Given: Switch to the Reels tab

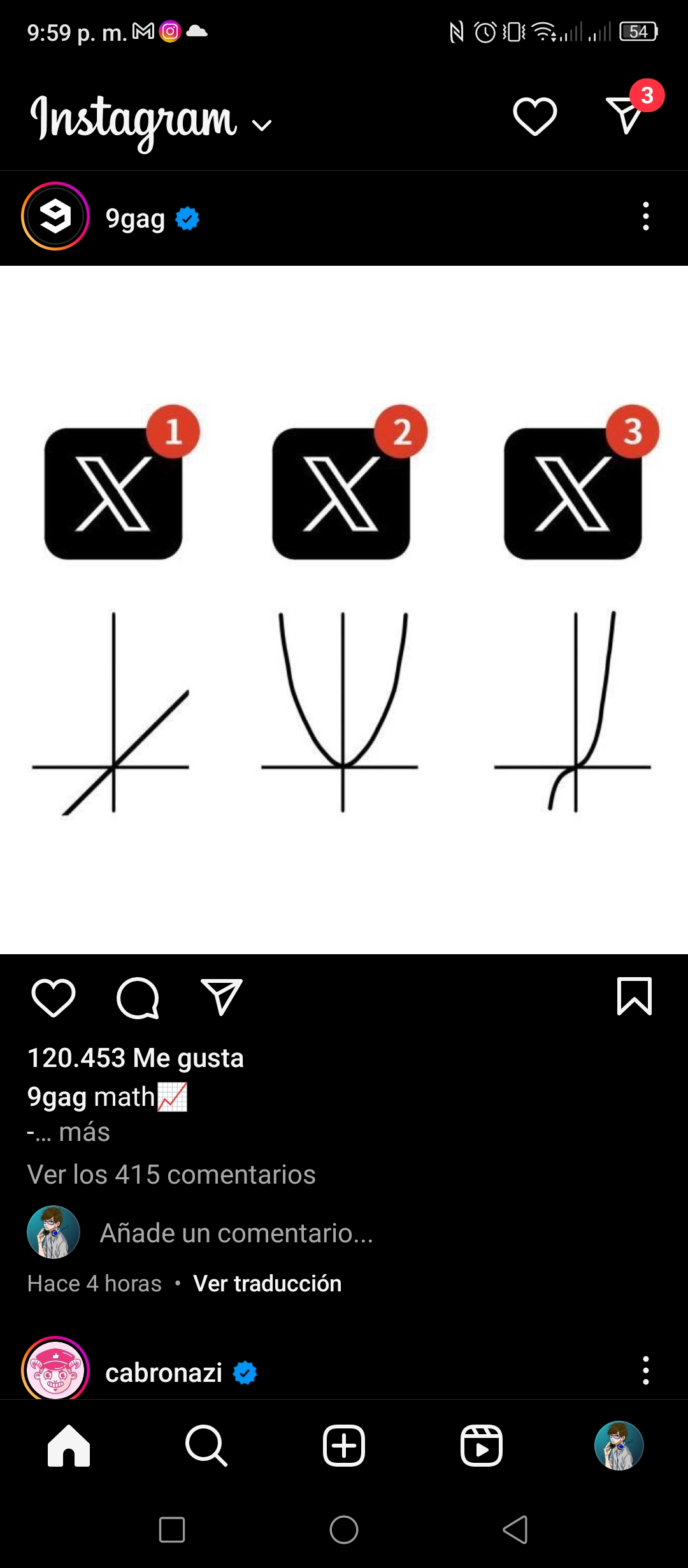Looking at the screenshot, I should [482, 1446].
